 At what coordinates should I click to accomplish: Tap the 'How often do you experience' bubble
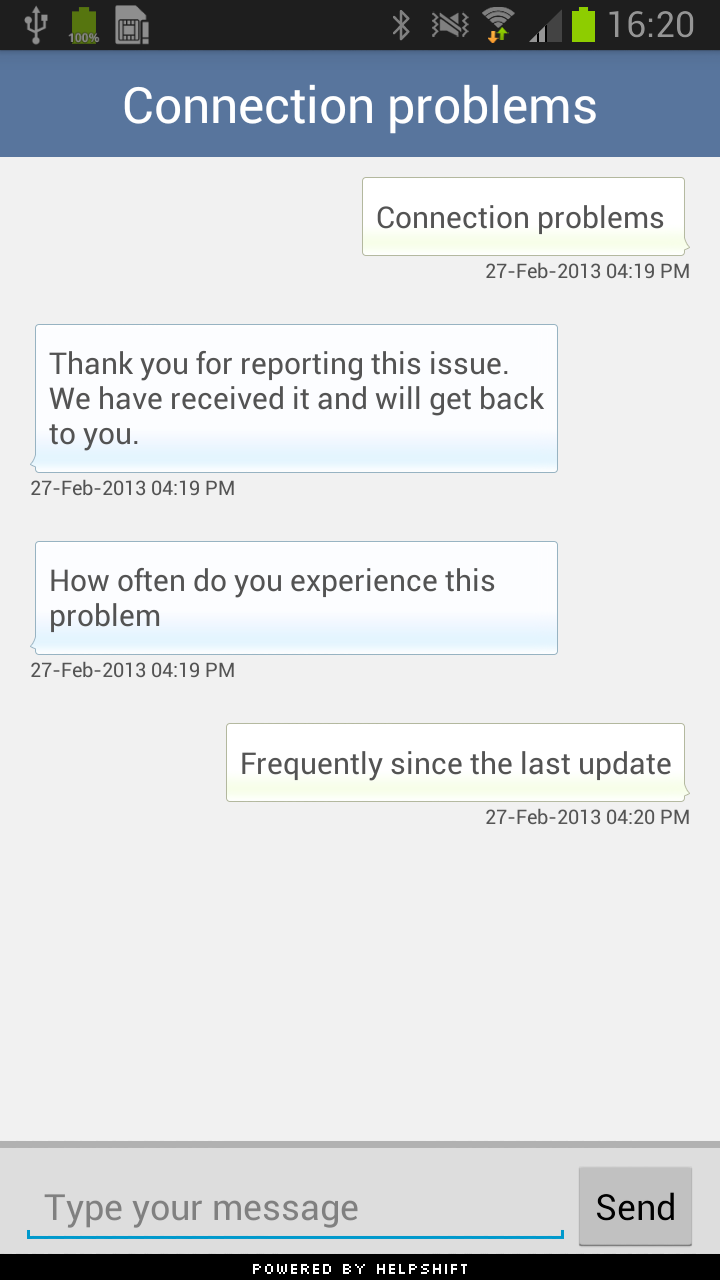pos(295,597)
